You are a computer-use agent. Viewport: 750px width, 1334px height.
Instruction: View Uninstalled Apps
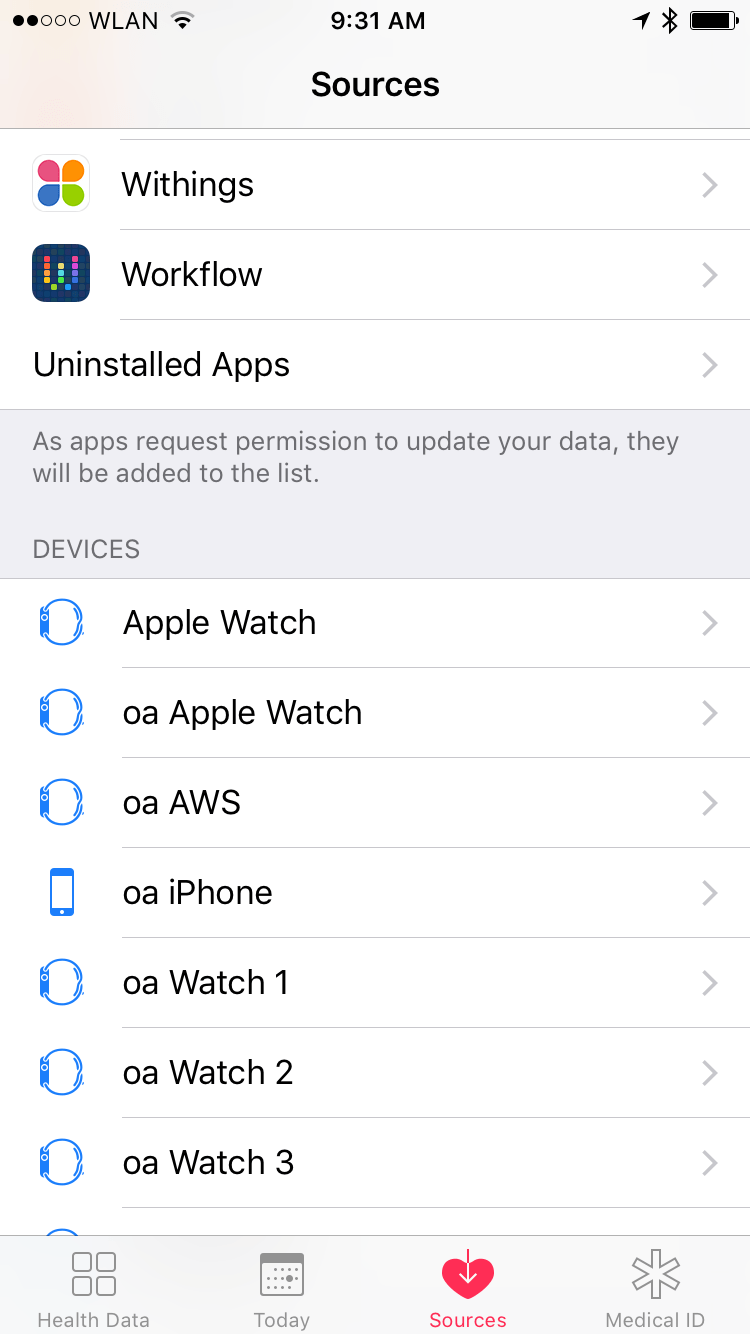[x=375, y=365]
